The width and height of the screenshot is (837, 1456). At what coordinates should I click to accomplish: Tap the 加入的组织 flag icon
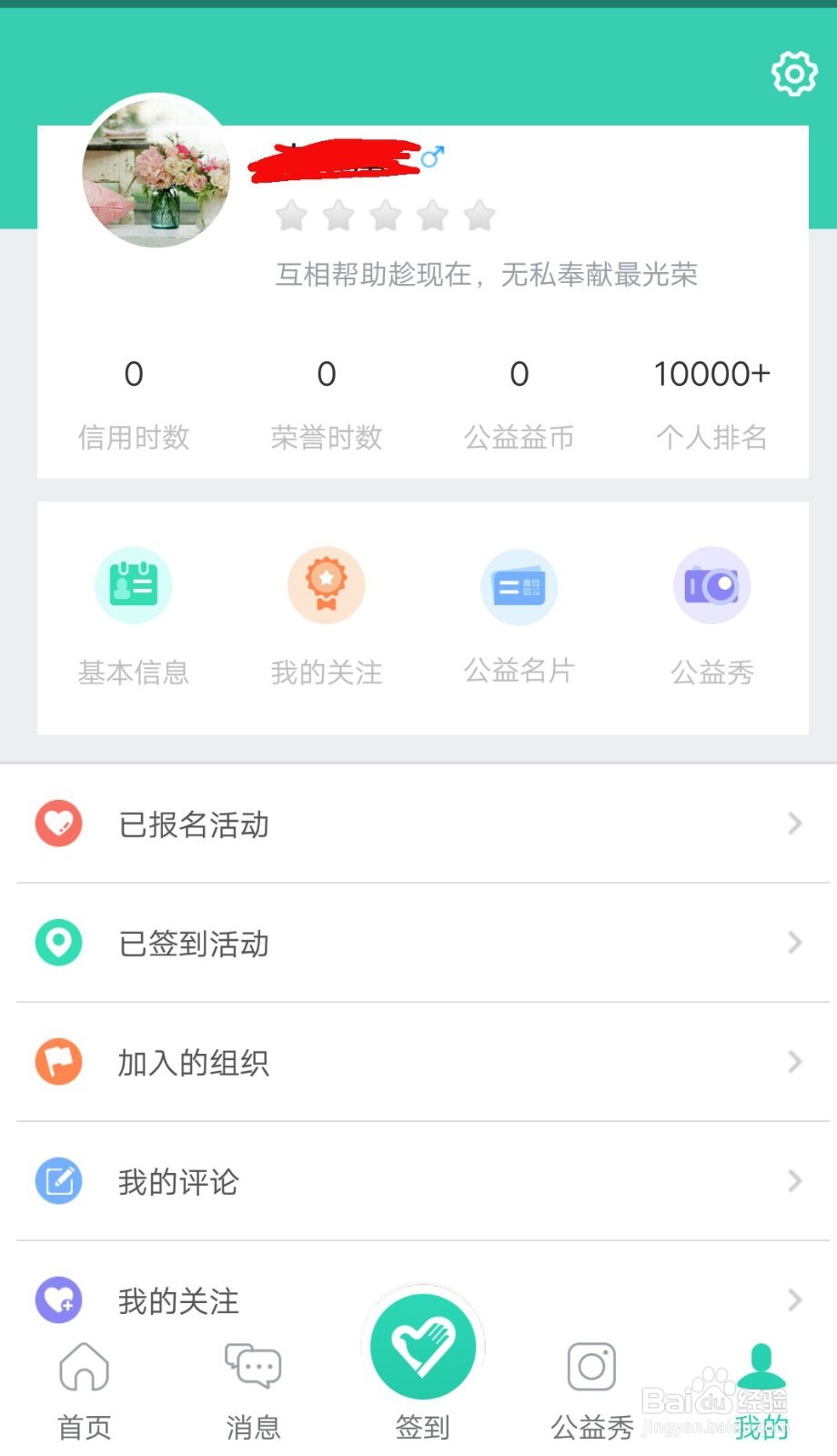58,1062
